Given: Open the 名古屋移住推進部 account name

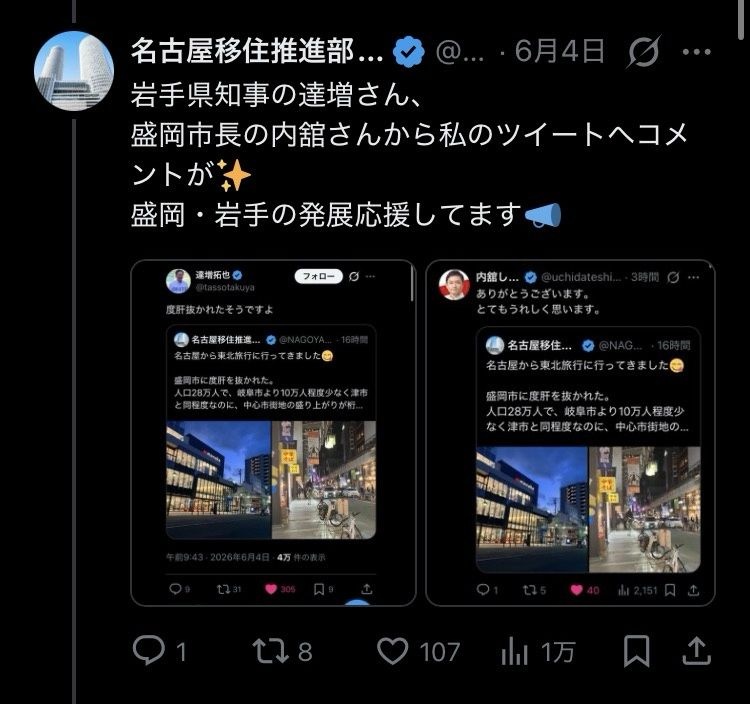Looking at the screenshot, I should pos(257,51).
